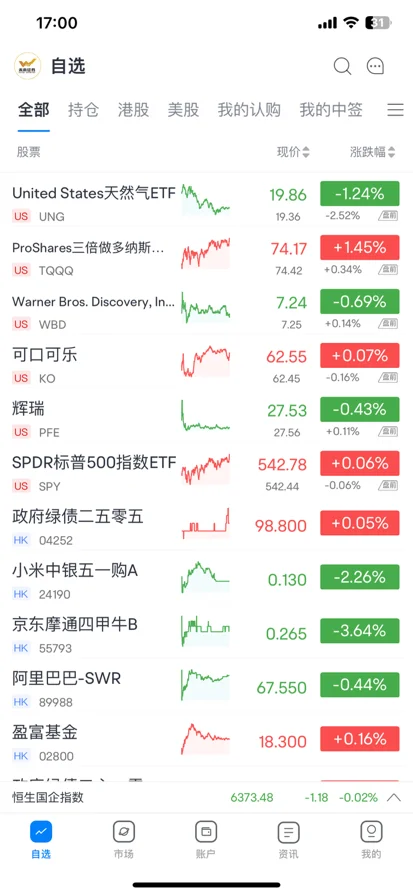413x896 pixels.
Task: Open the 阿里巴巴-SWR row
Action: point(206,688)
